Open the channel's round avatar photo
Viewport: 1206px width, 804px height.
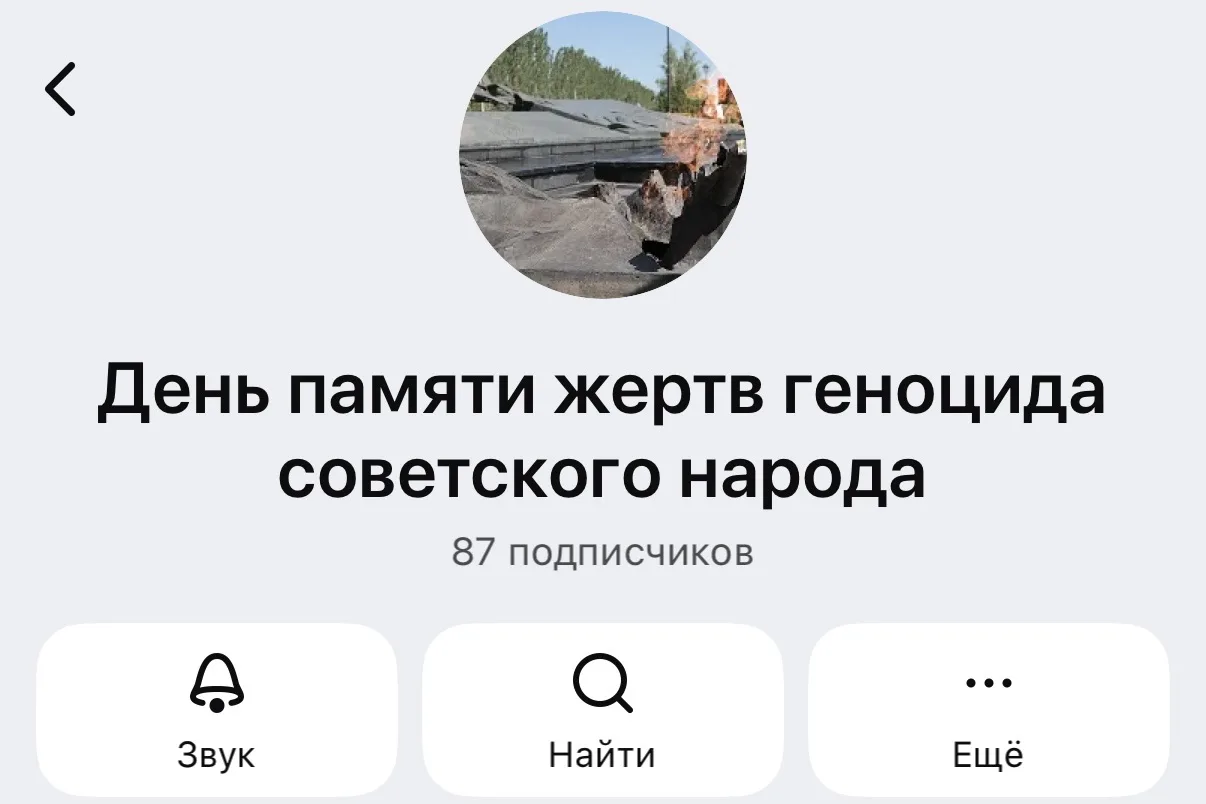click(x=602, y=155)
